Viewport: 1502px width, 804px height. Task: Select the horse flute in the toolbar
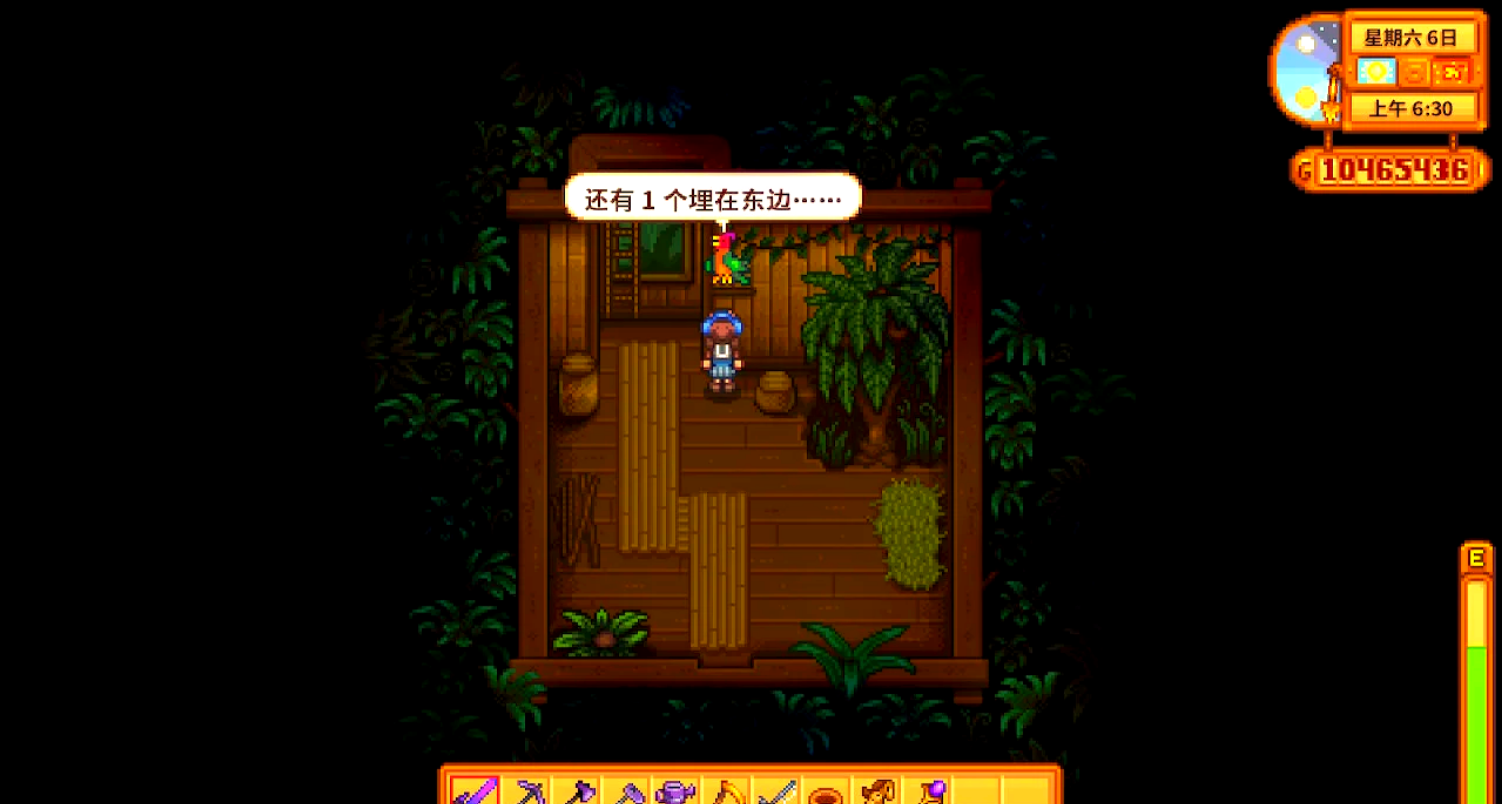coord(877,792)
